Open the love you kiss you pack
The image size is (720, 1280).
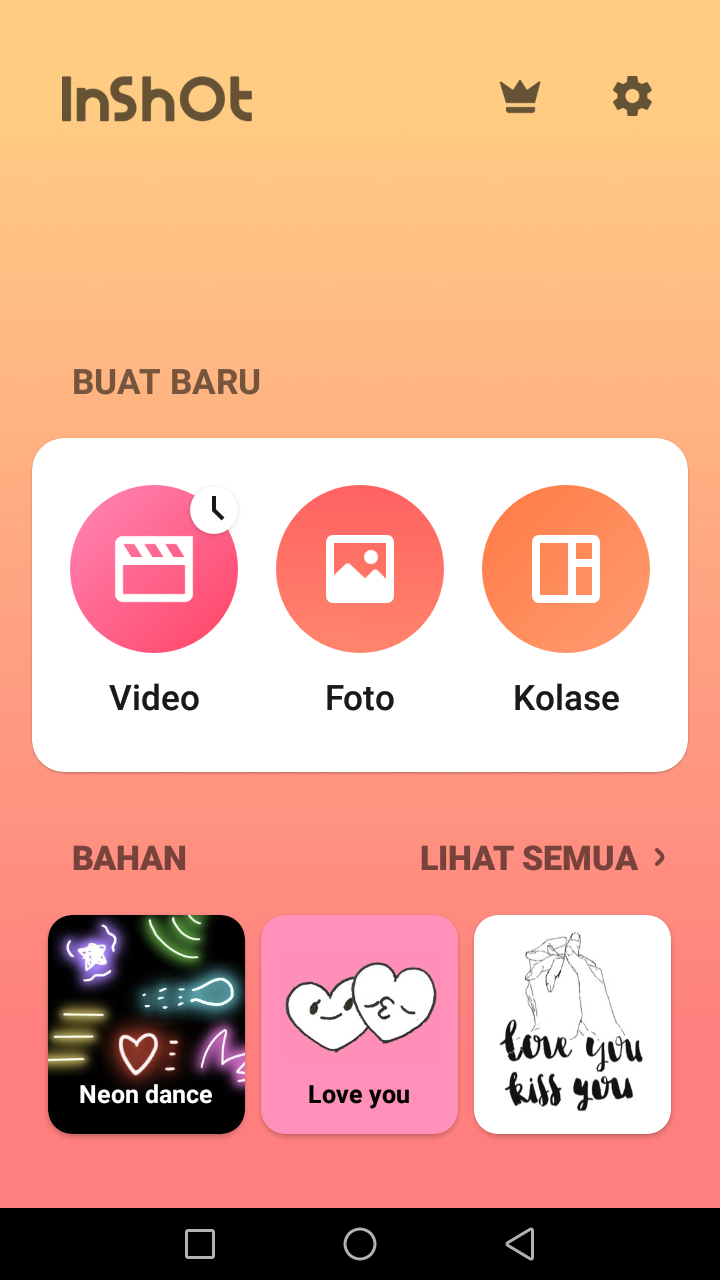pos(572,1023)
